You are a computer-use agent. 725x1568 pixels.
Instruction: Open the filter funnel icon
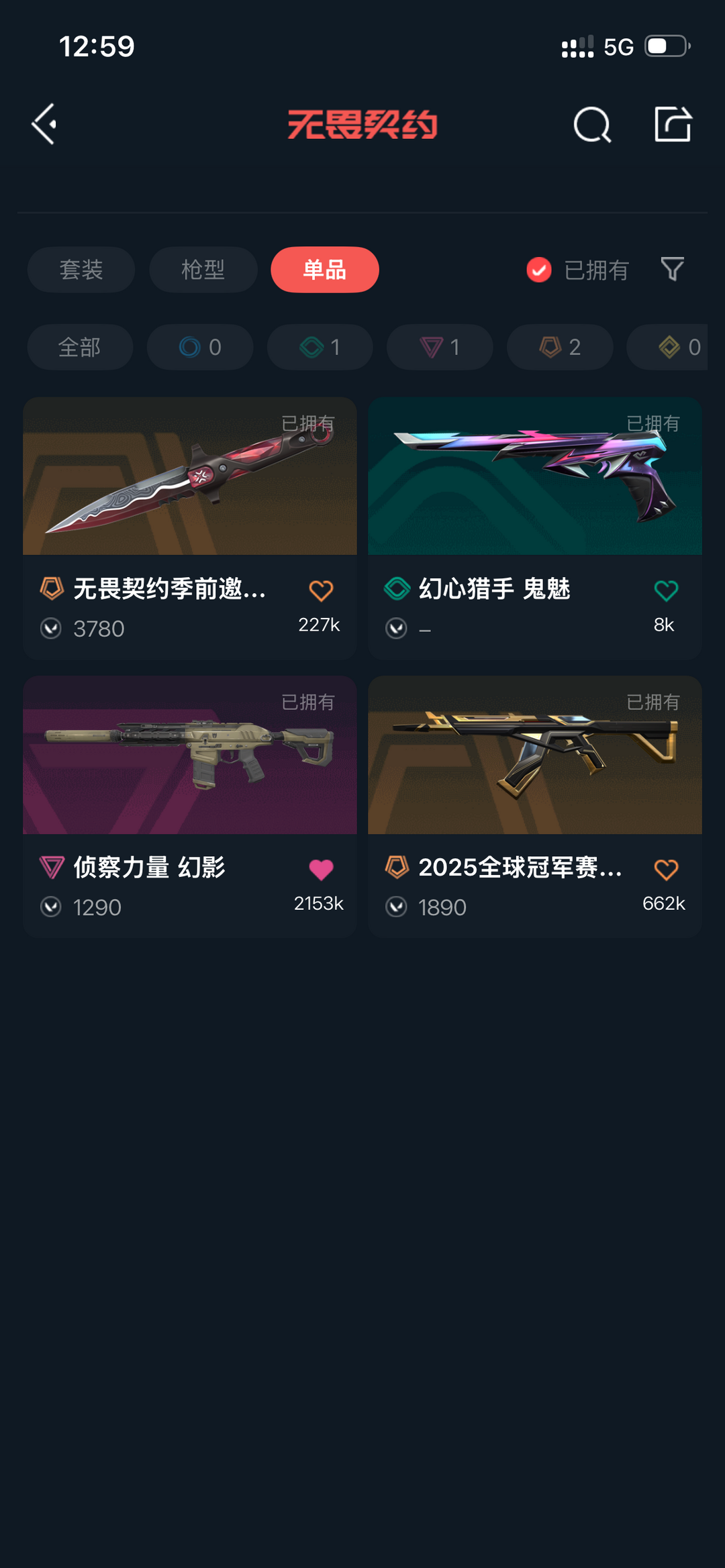(672, 269)
